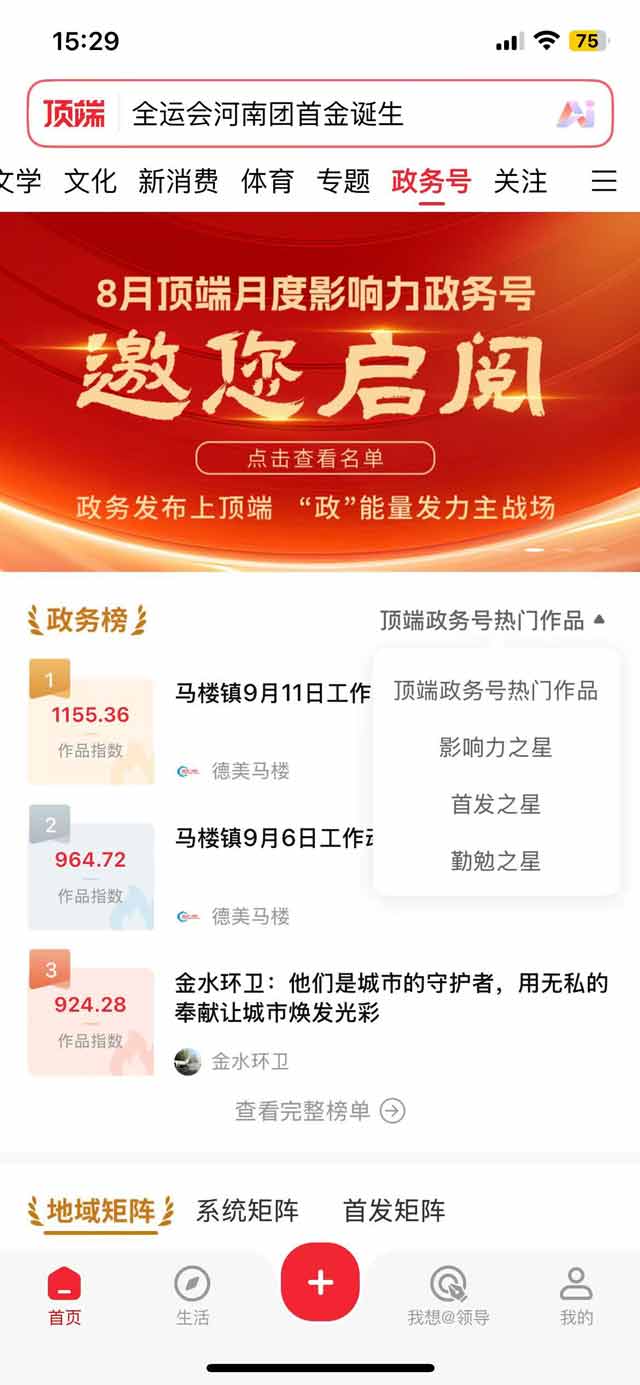
Task: Tap 点击查看名单 on the banner
Action: point(315,459)
